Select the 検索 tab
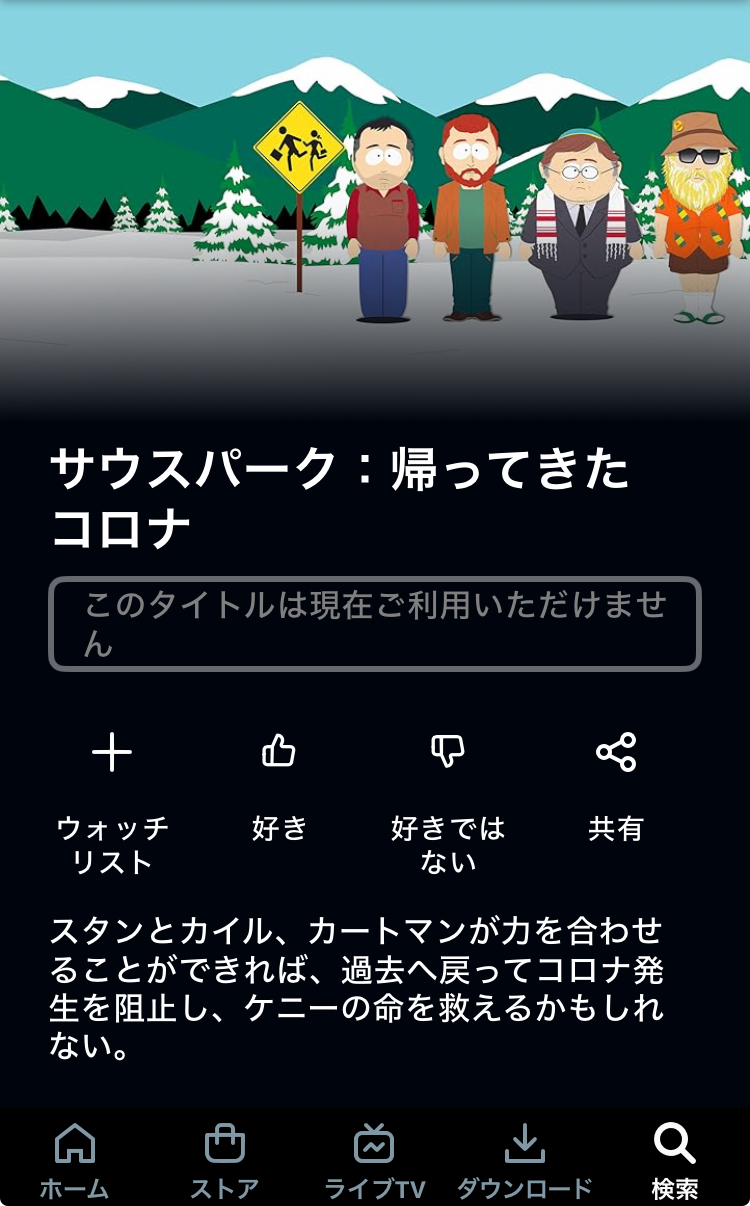Screen dimensions: 750x1206 674,1159
